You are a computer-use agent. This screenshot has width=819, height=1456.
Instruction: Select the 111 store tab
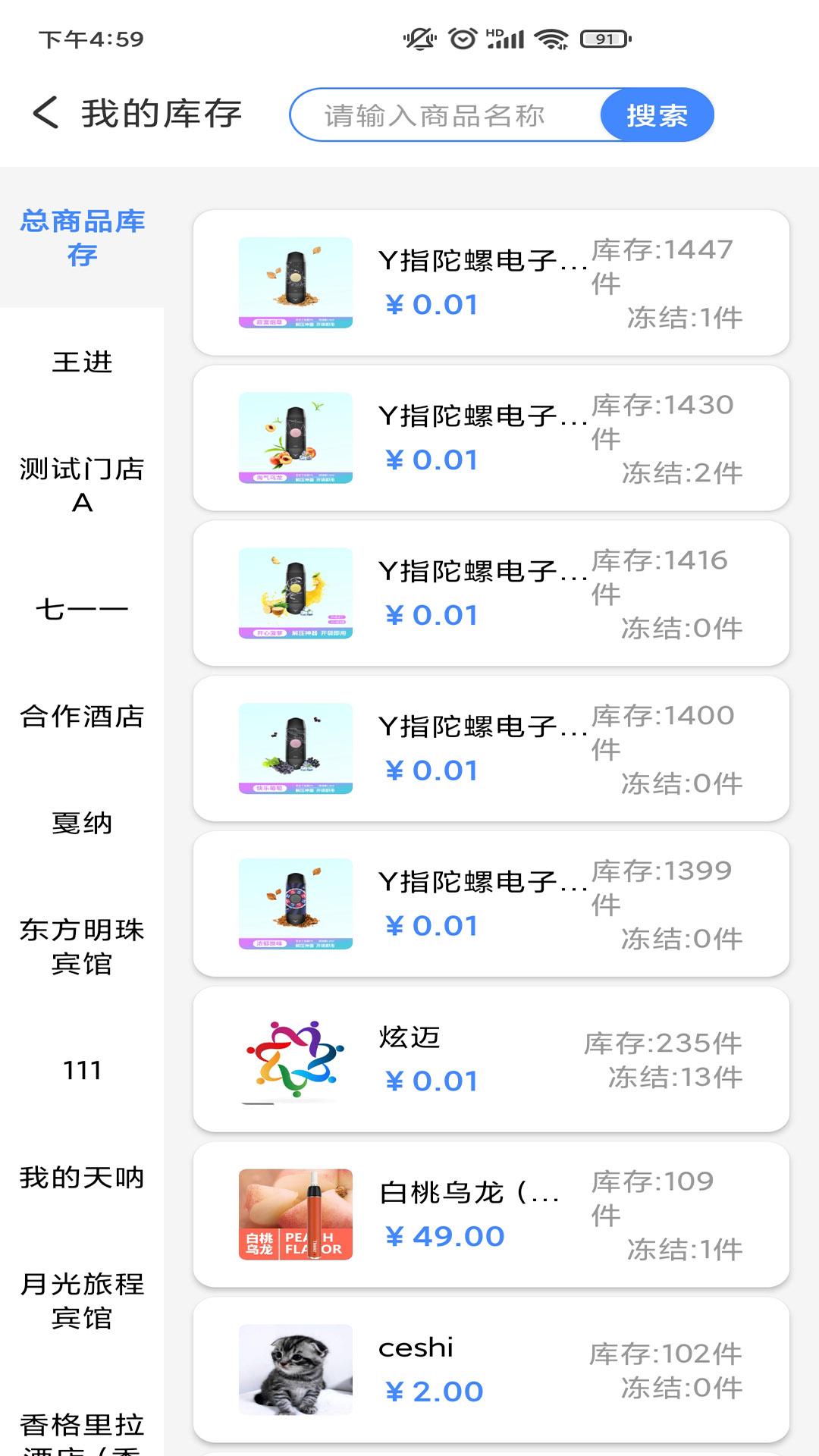pos(82,1070)
